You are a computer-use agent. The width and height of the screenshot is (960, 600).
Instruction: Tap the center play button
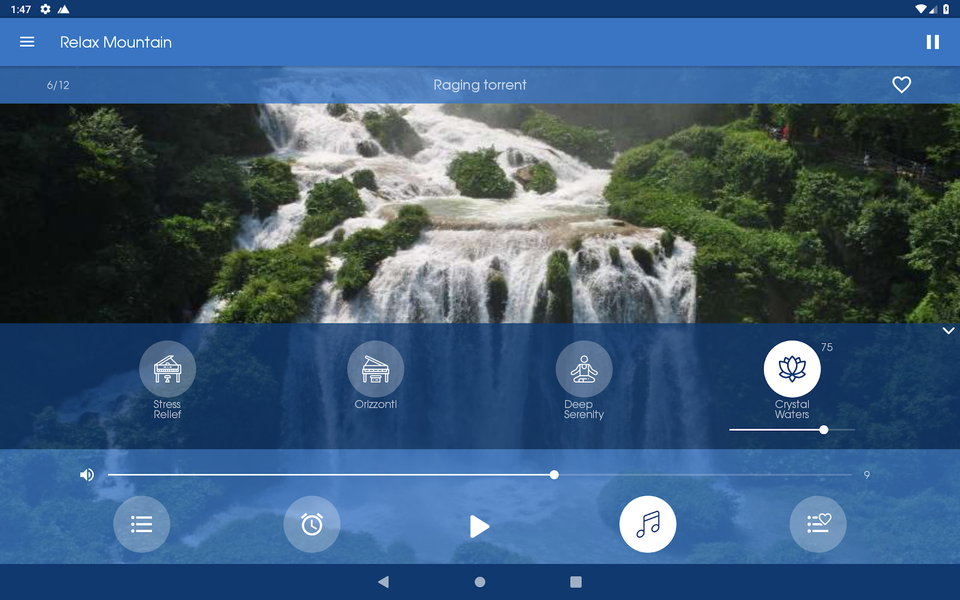tap(480, 526)
